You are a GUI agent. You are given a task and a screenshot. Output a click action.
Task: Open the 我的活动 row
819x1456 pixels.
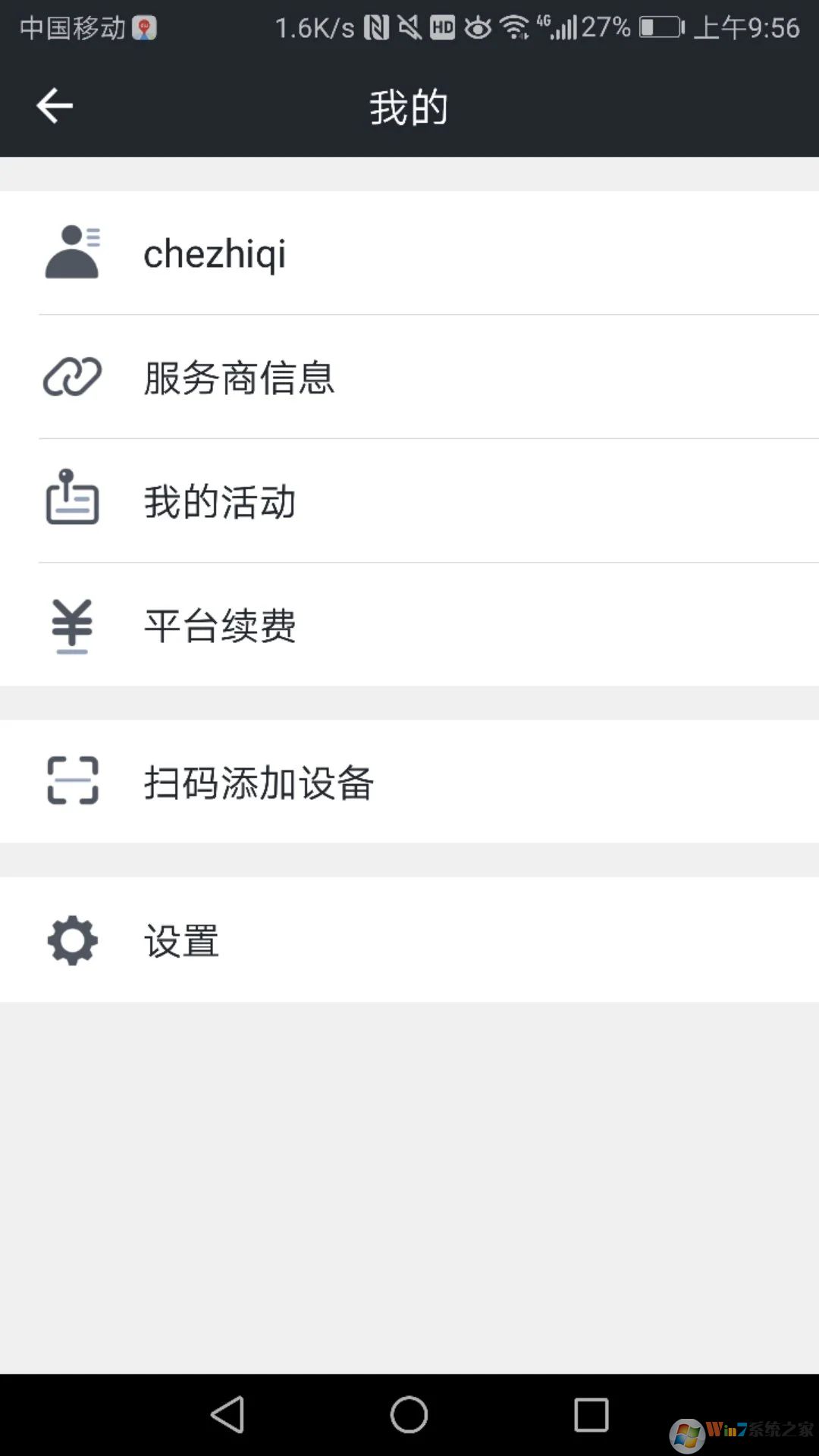pos(220,502)
